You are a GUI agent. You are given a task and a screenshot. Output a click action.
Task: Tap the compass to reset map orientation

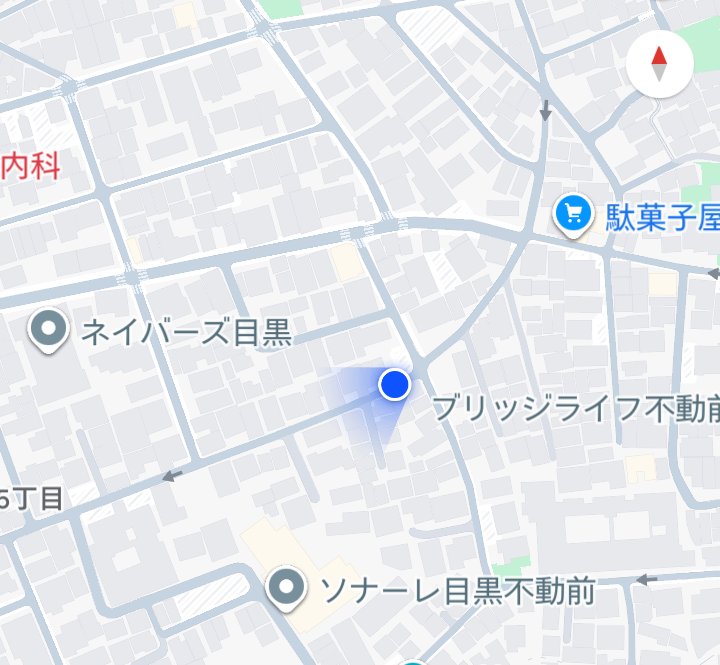coord(659,64)
